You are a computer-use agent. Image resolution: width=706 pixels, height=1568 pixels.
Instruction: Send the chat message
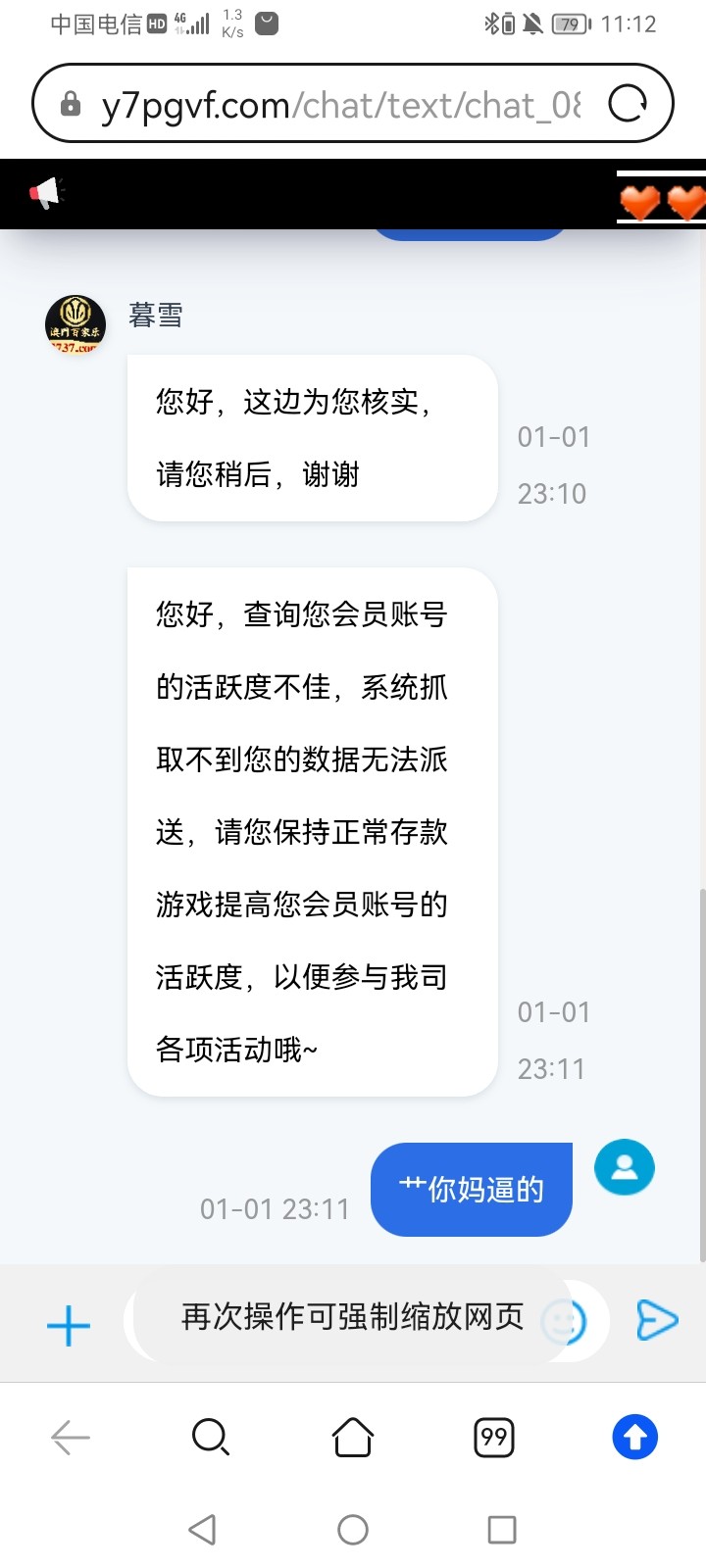656,1320
